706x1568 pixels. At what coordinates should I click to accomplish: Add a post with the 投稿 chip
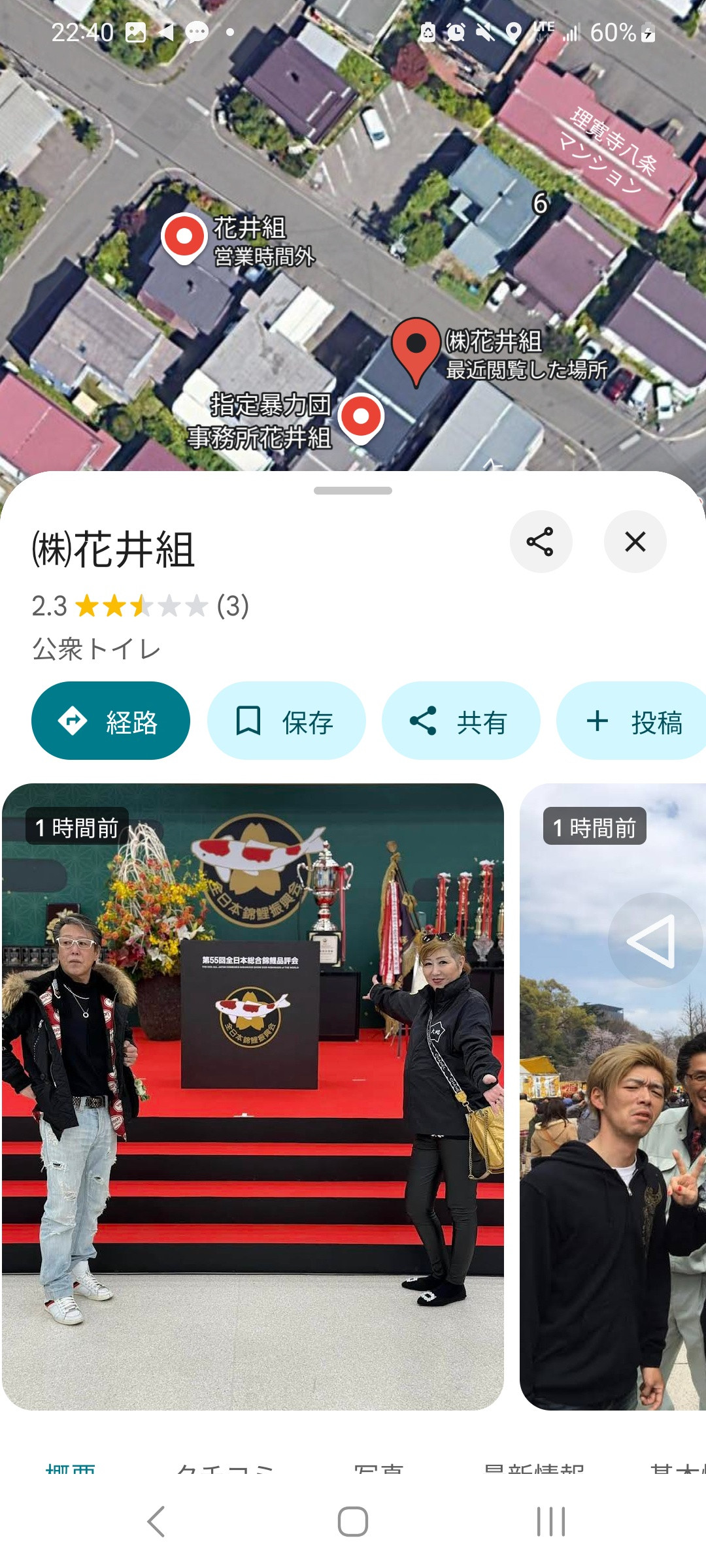tap(631, 721)
